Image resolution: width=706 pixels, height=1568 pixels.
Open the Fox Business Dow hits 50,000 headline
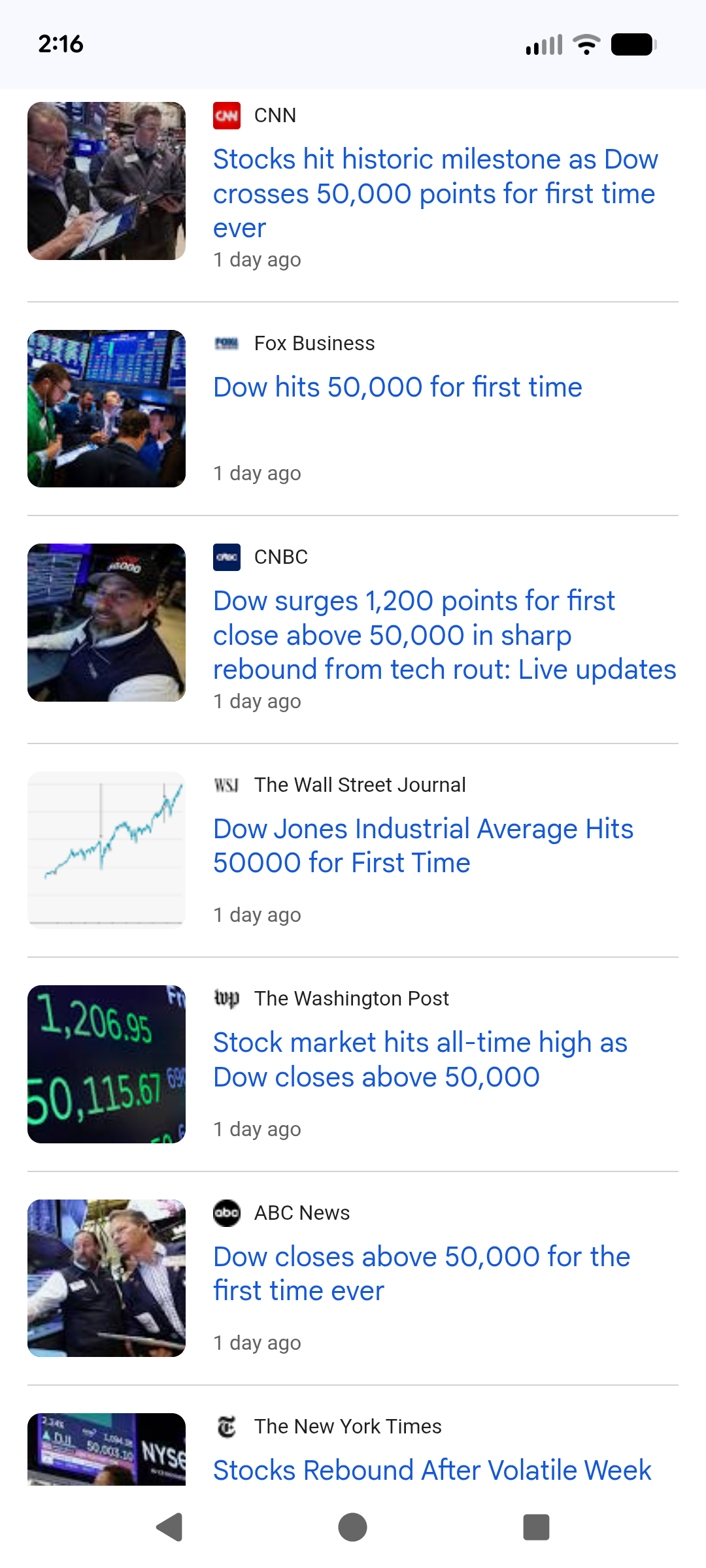(397, 387)
